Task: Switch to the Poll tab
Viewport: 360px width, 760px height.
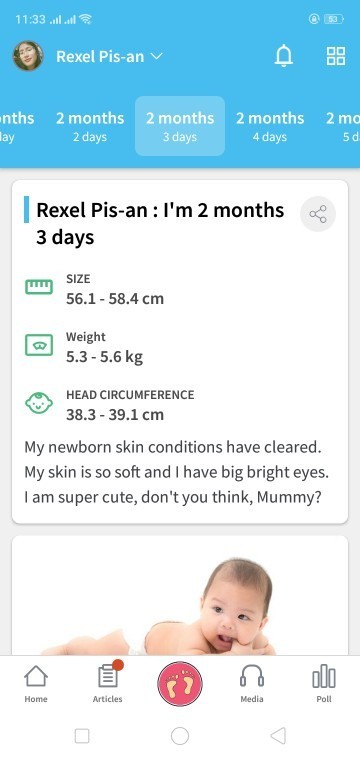Action: [324, 683]
